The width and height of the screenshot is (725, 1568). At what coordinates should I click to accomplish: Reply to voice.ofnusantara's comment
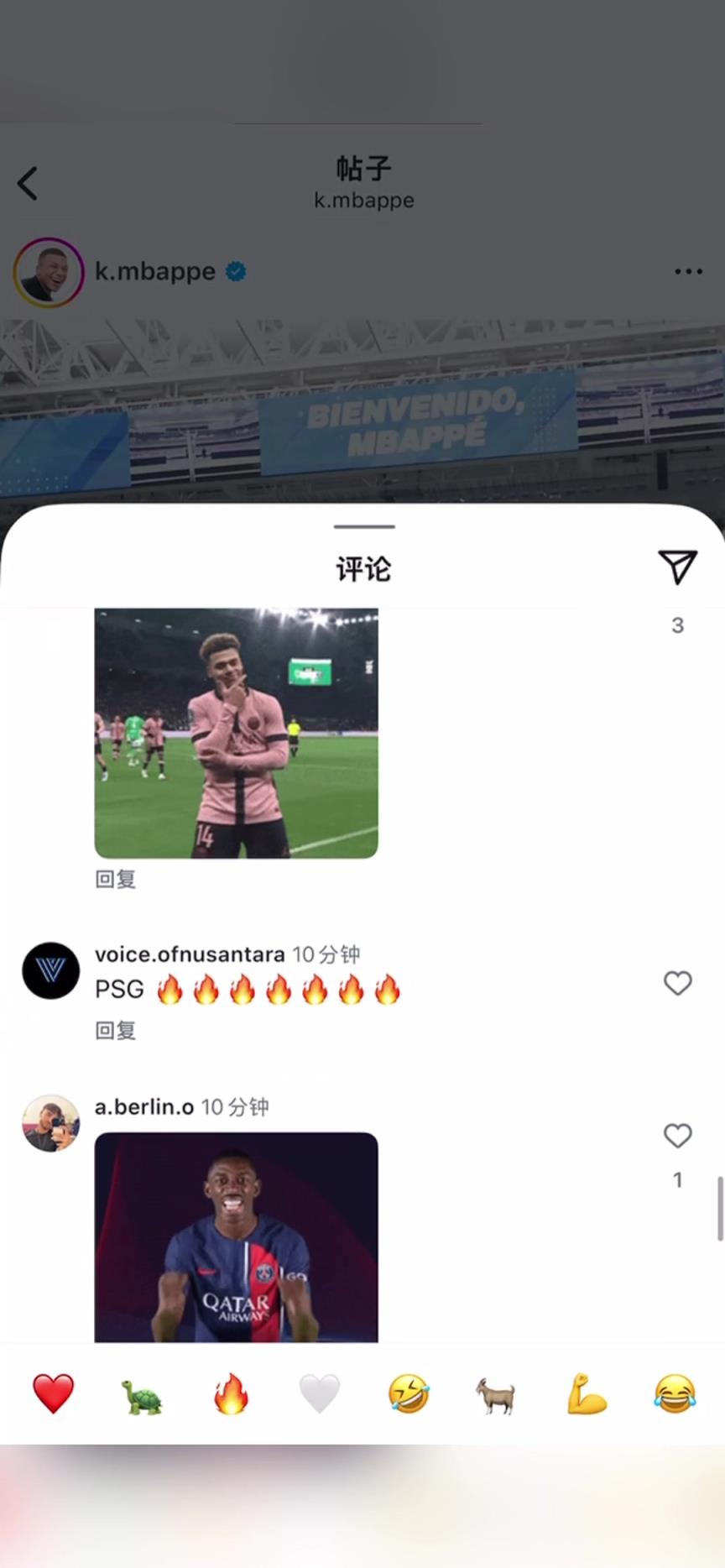tap(115, 1031)
